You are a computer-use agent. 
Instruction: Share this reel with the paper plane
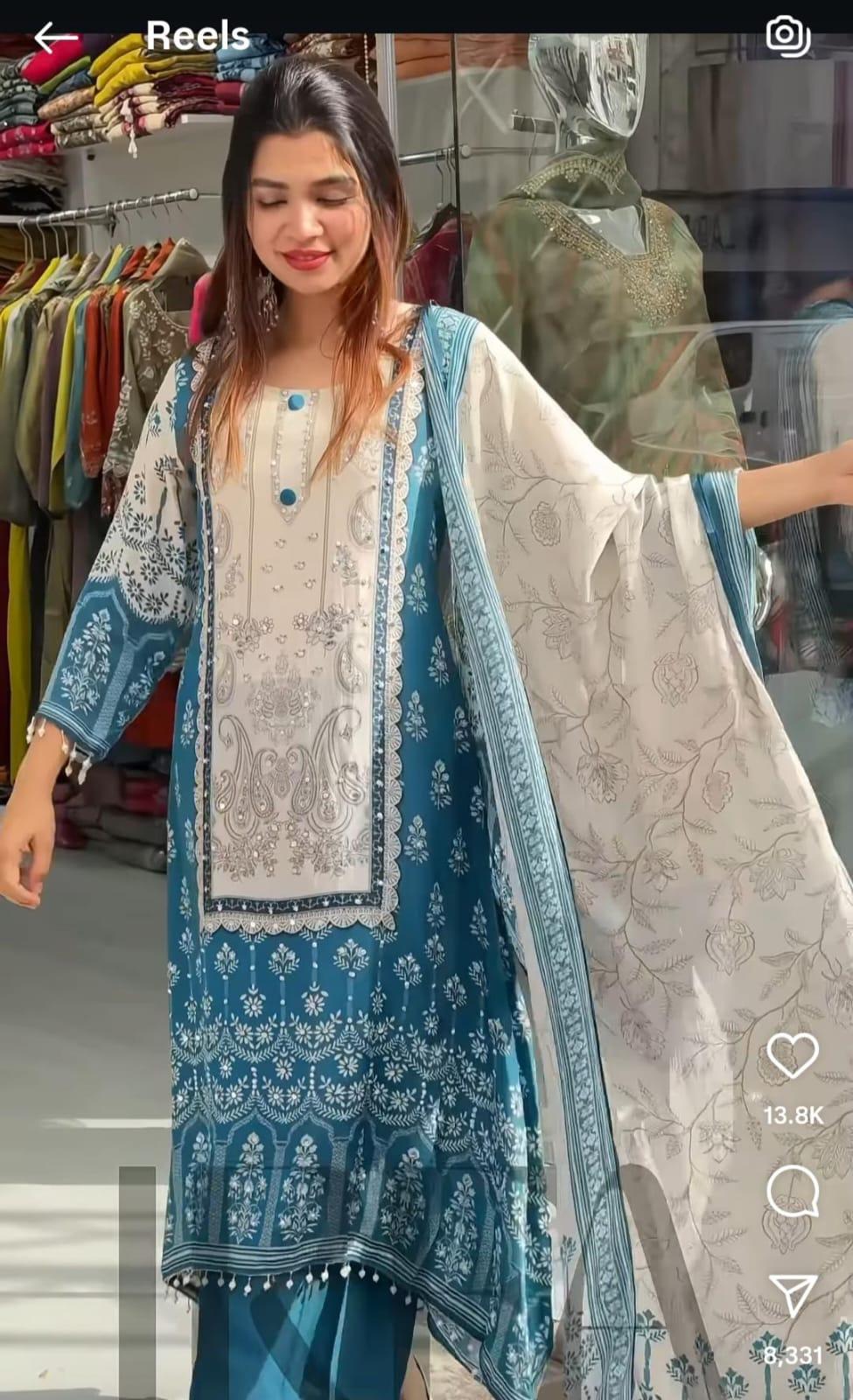(792, 1297)
